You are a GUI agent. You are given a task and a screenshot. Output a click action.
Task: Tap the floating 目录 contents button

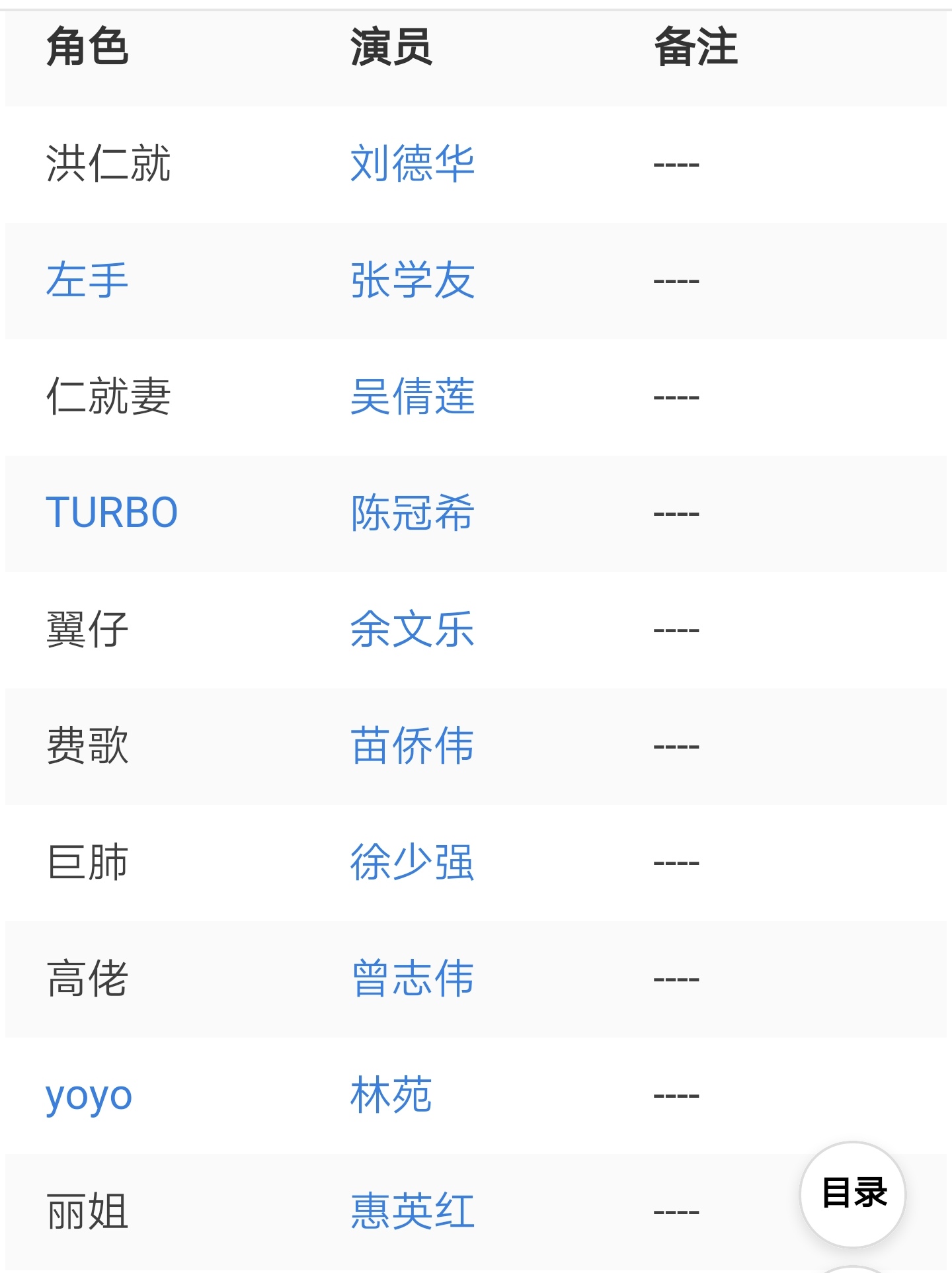(853, 1194)
